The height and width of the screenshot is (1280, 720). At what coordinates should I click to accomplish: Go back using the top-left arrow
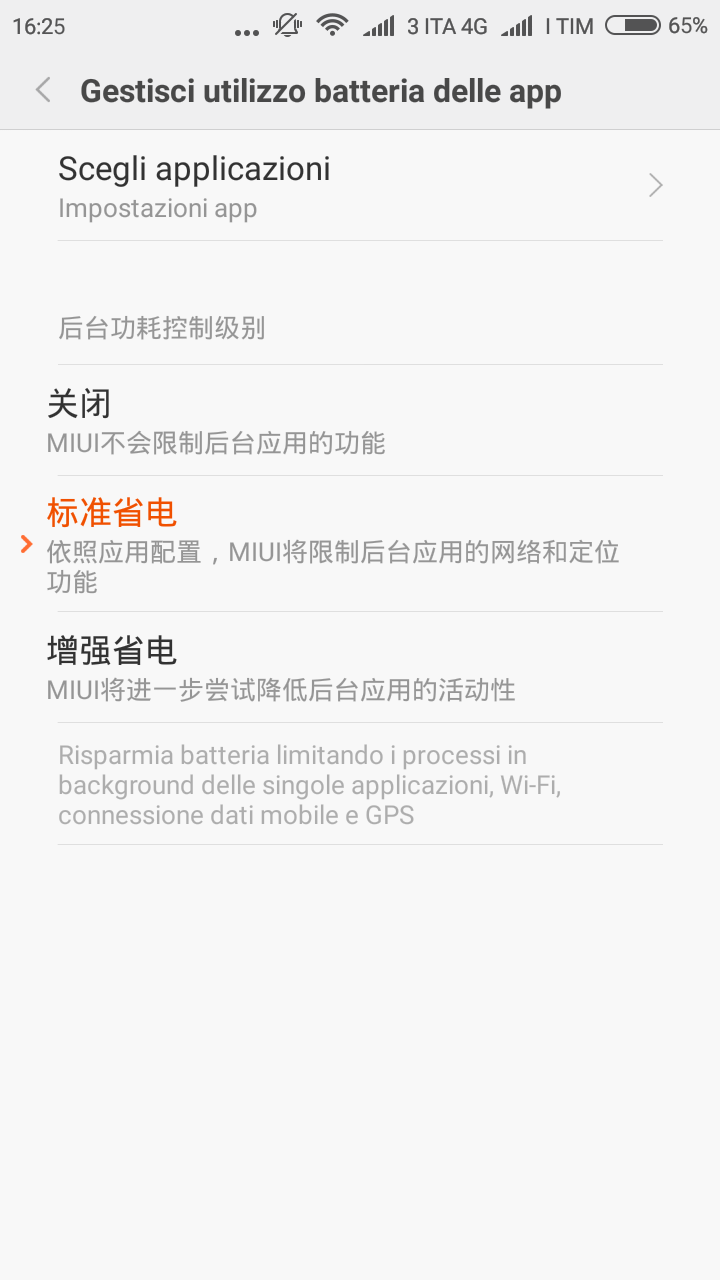(43, 91)
